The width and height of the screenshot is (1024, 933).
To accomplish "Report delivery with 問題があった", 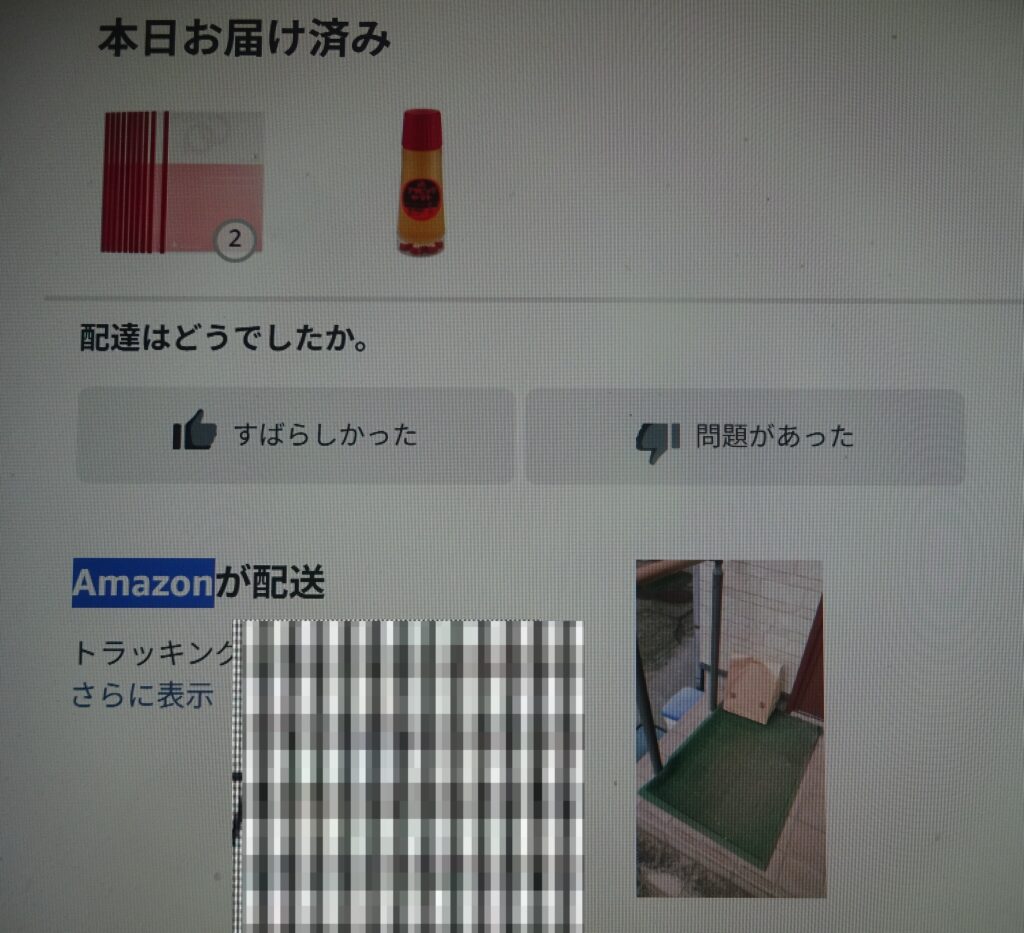I will pyautogui.click(x=745, y=437).
